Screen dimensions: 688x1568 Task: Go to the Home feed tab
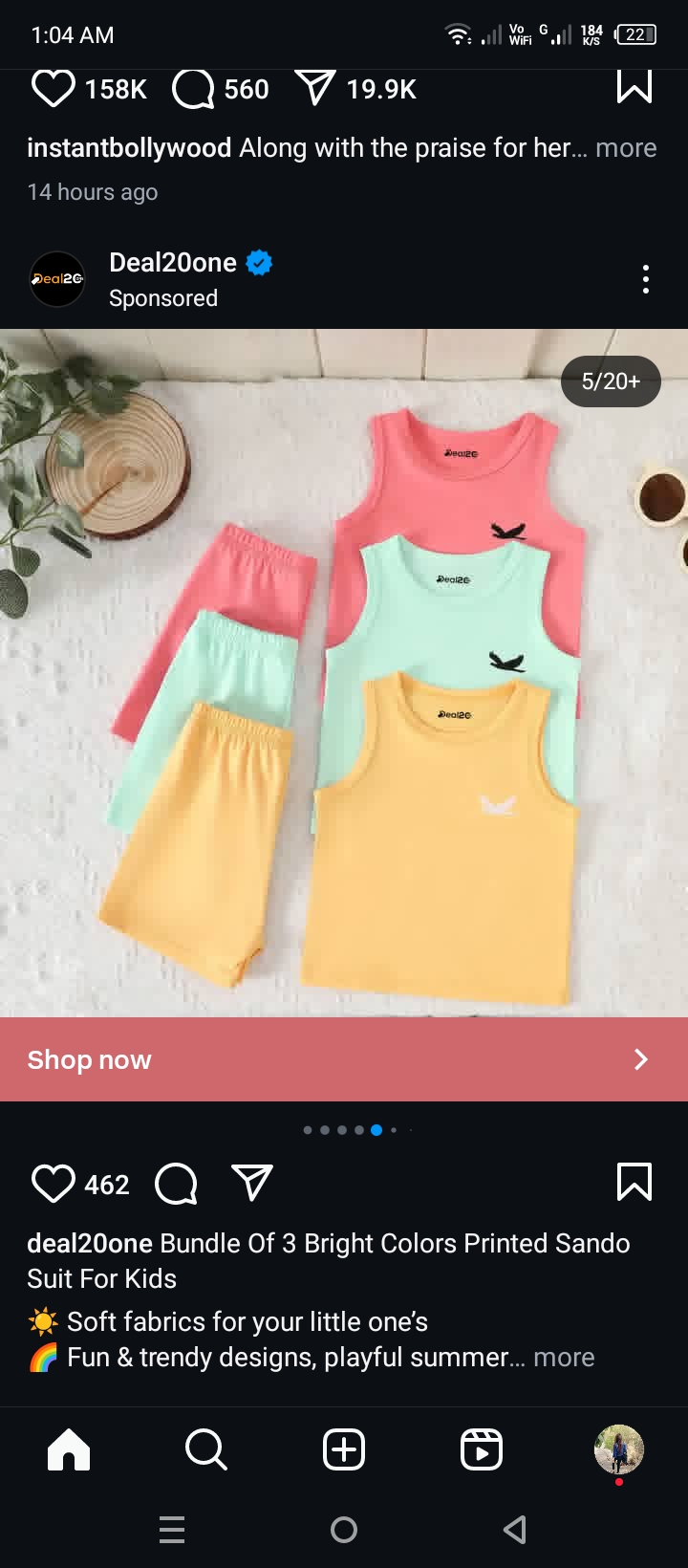[69, 1449]
